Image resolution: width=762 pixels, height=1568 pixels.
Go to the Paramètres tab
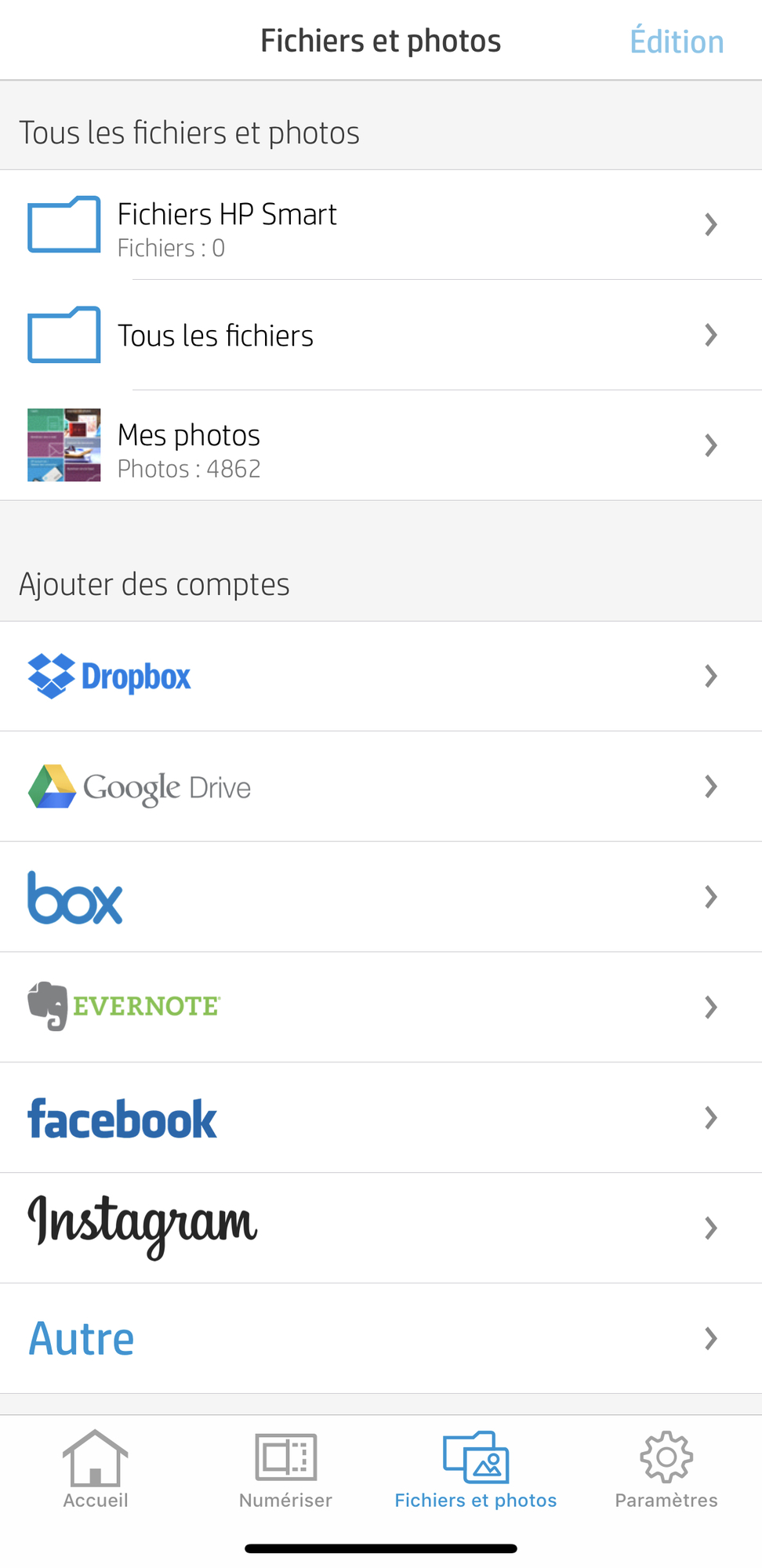666,1470
